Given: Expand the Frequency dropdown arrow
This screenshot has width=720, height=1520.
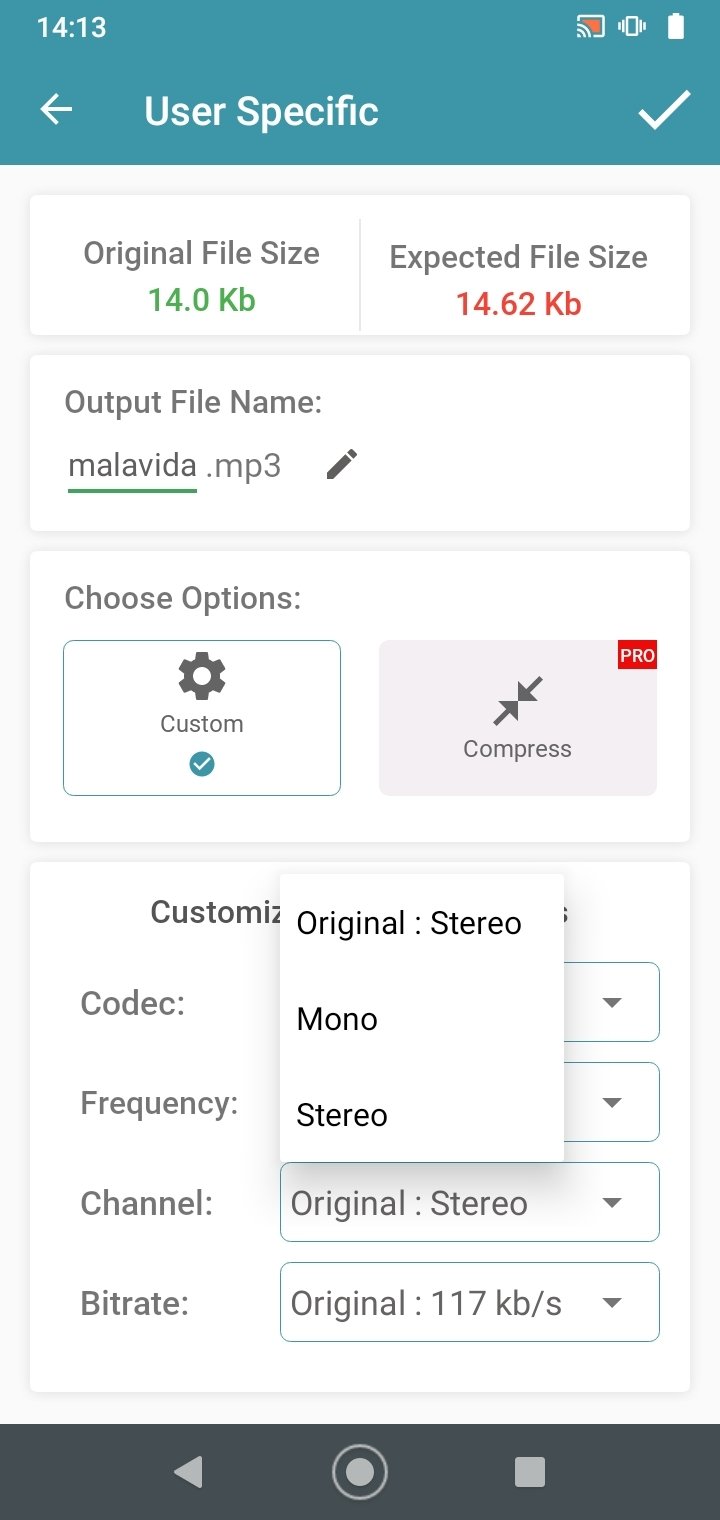Looking at the screenshot, I should point(612,1102).
